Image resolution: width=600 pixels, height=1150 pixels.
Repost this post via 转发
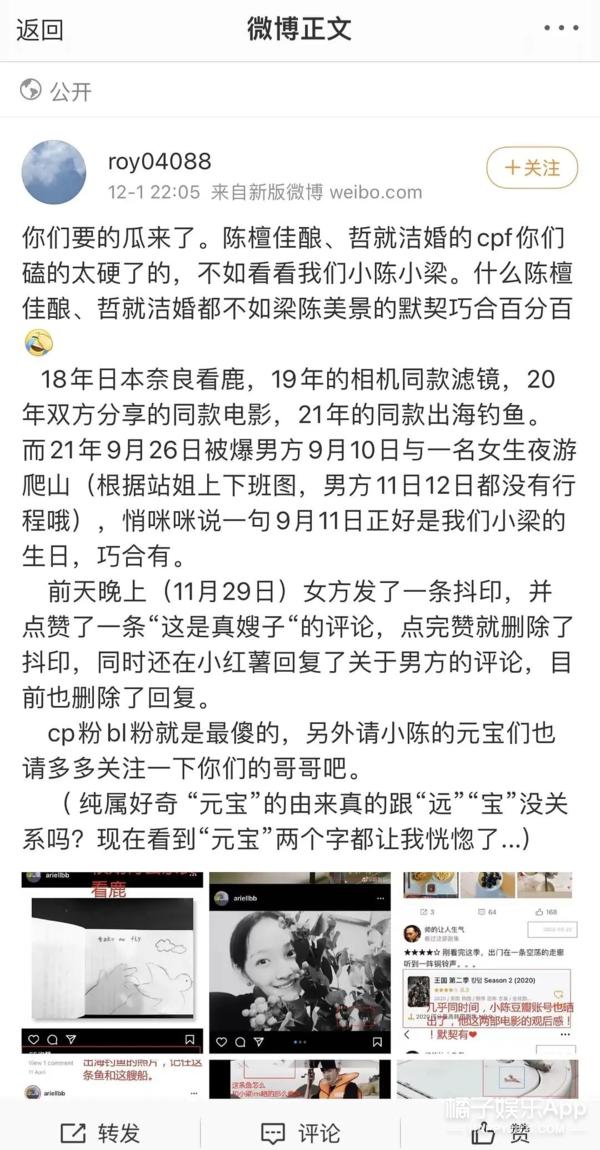click(101, 1132)
